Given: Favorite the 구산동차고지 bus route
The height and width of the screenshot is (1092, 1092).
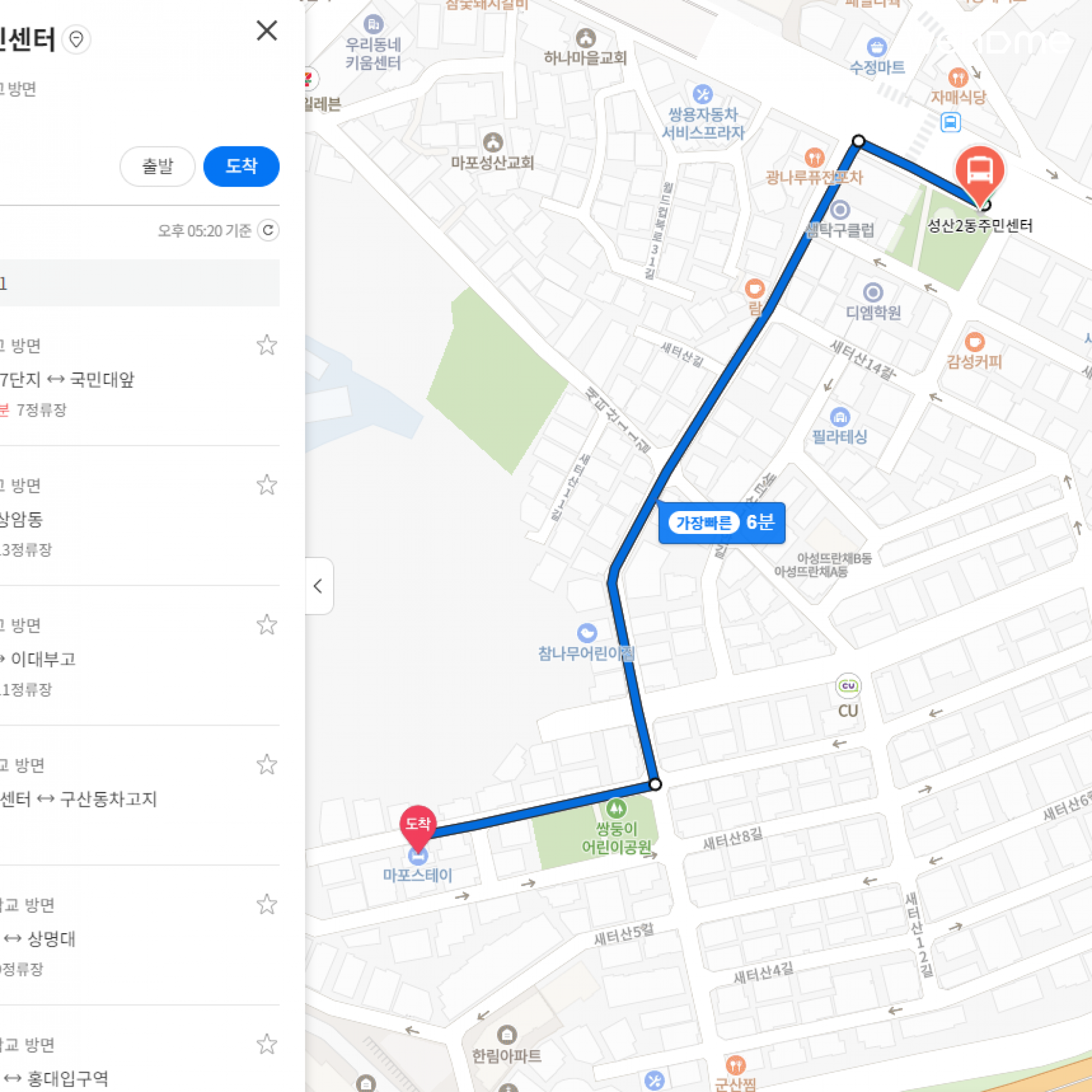Looking at the screenshot, I should coord(266,764).
